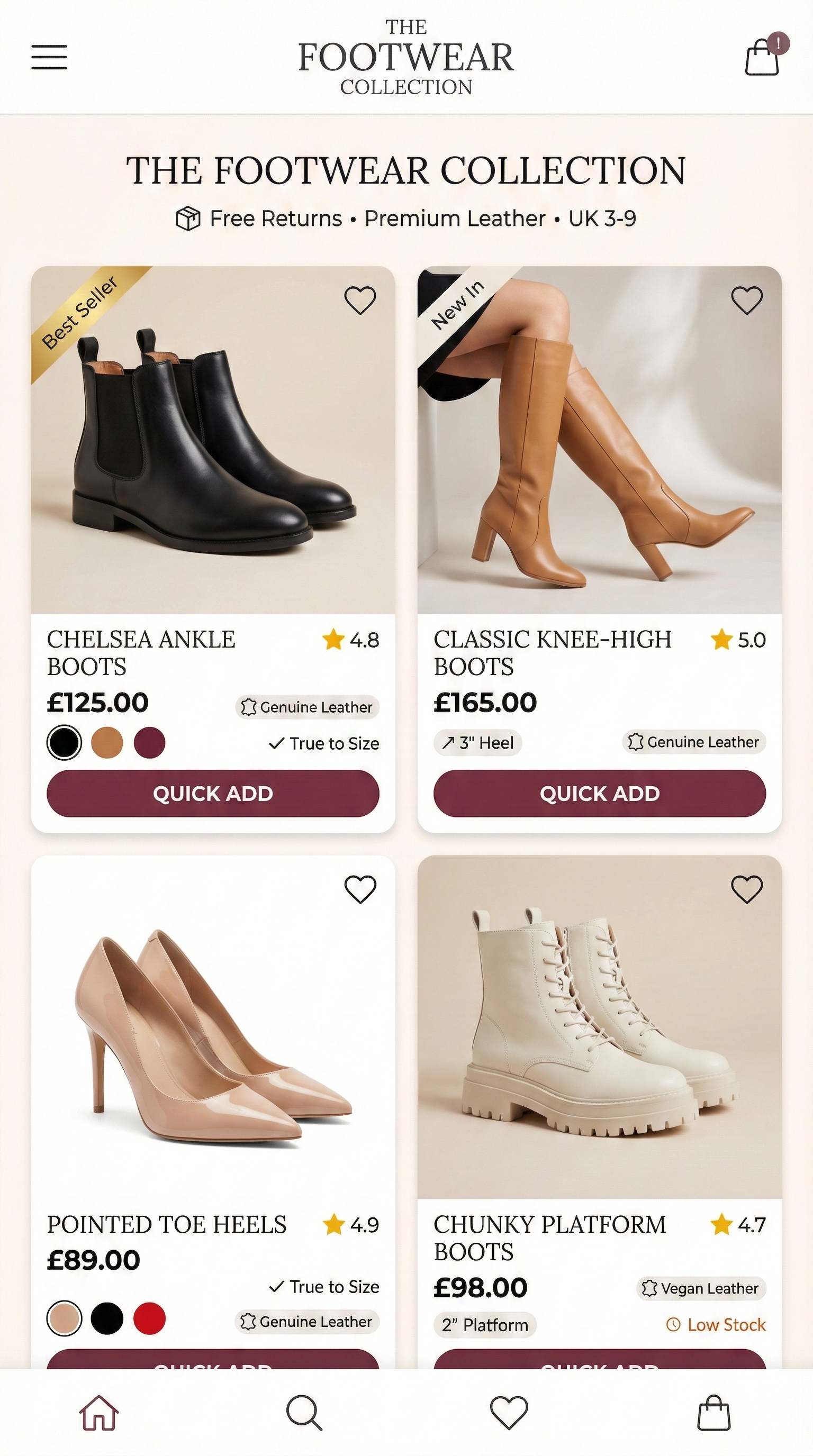This screenshot has height=1456, width=813.
Task: Quick add Chelsea Ankle Boots
Action: (x=213, y=793)
